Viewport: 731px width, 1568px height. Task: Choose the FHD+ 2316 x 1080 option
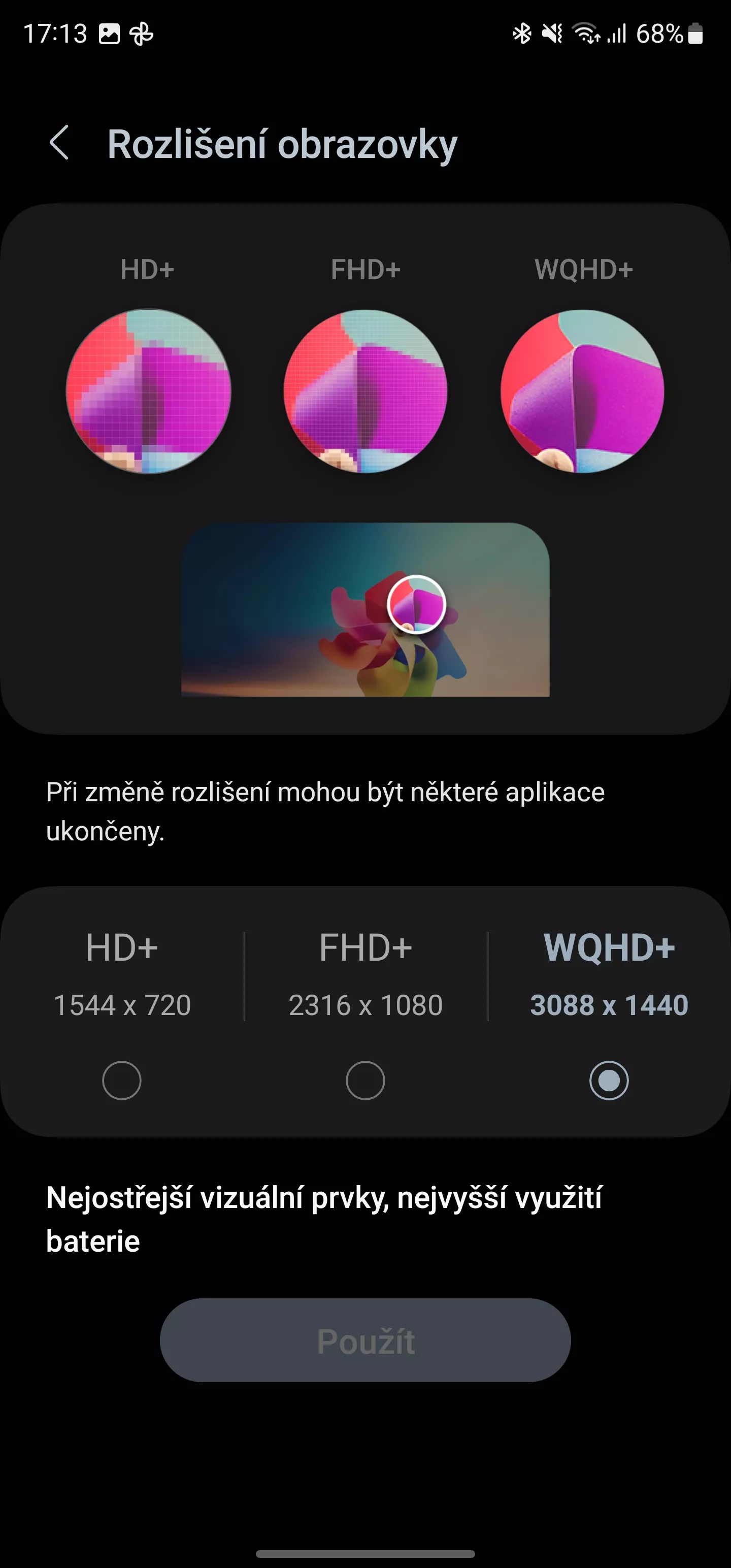365,1081
